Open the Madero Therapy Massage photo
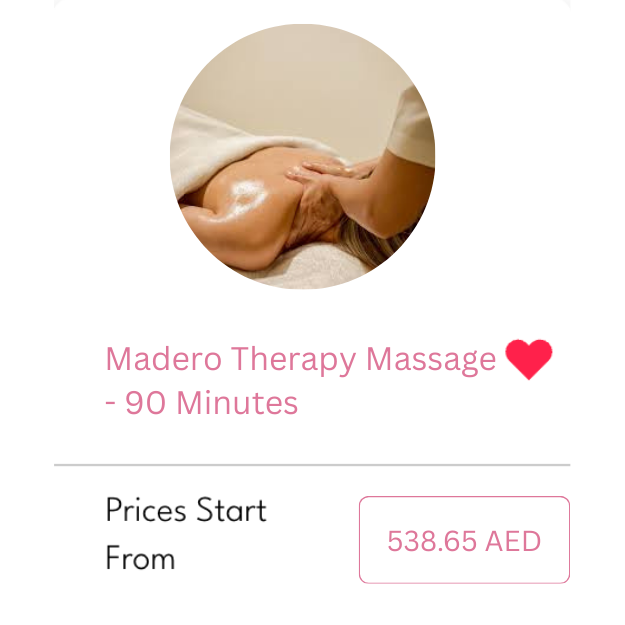625x625 pixels. [x=303, y=157]
